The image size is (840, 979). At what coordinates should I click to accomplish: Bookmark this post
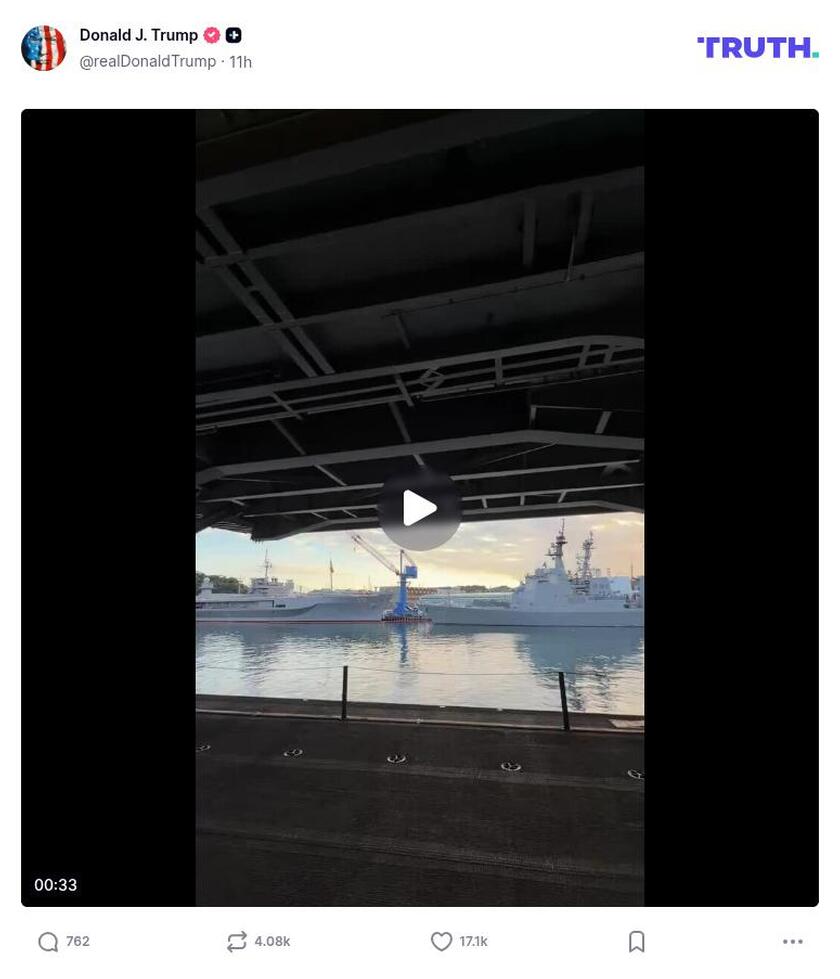[x=636, y=941]
